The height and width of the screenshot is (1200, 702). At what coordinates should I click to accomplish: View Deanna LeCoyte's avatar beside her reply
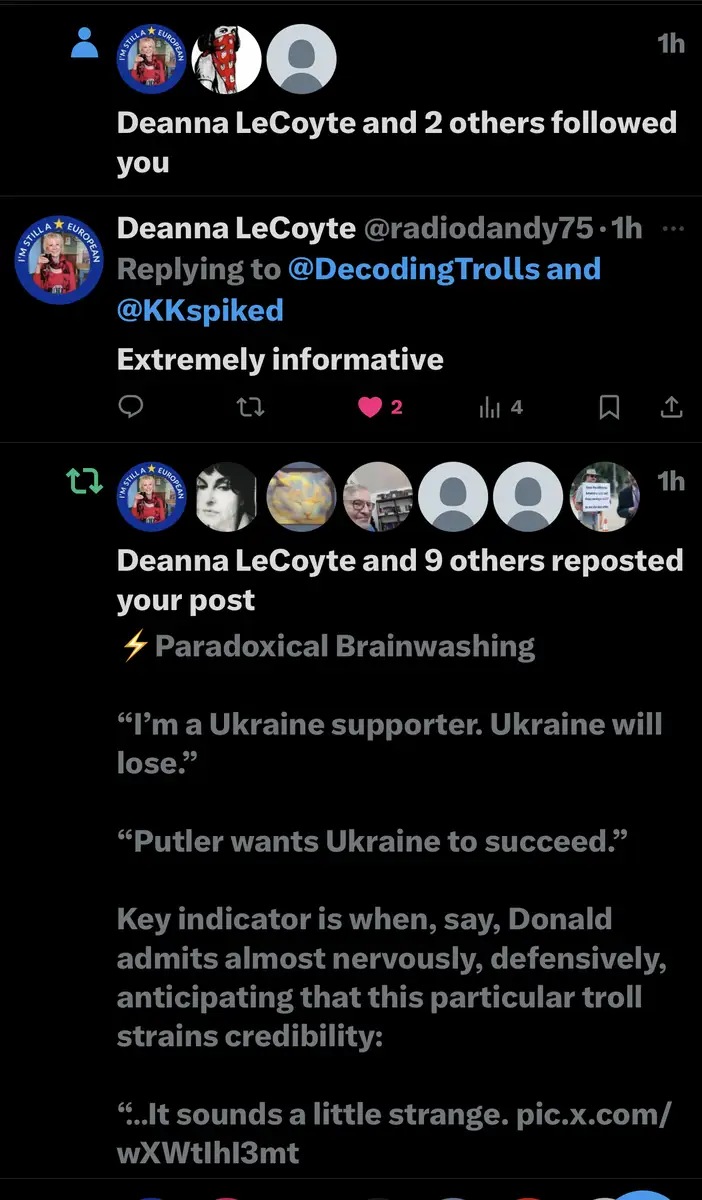click(x=58, y=259)
